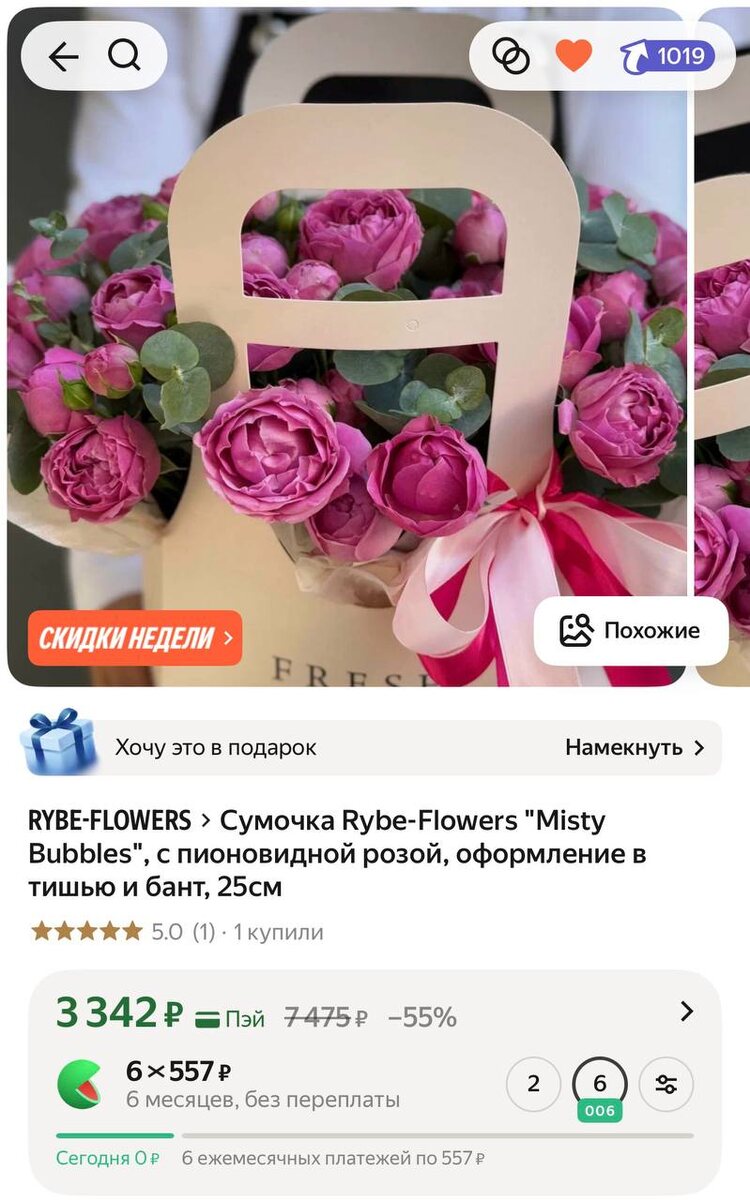The height and width of the screenshot is (1200, 750).
Task: Tap Намекнуть to hint for gift
Action: click(634, 747)
